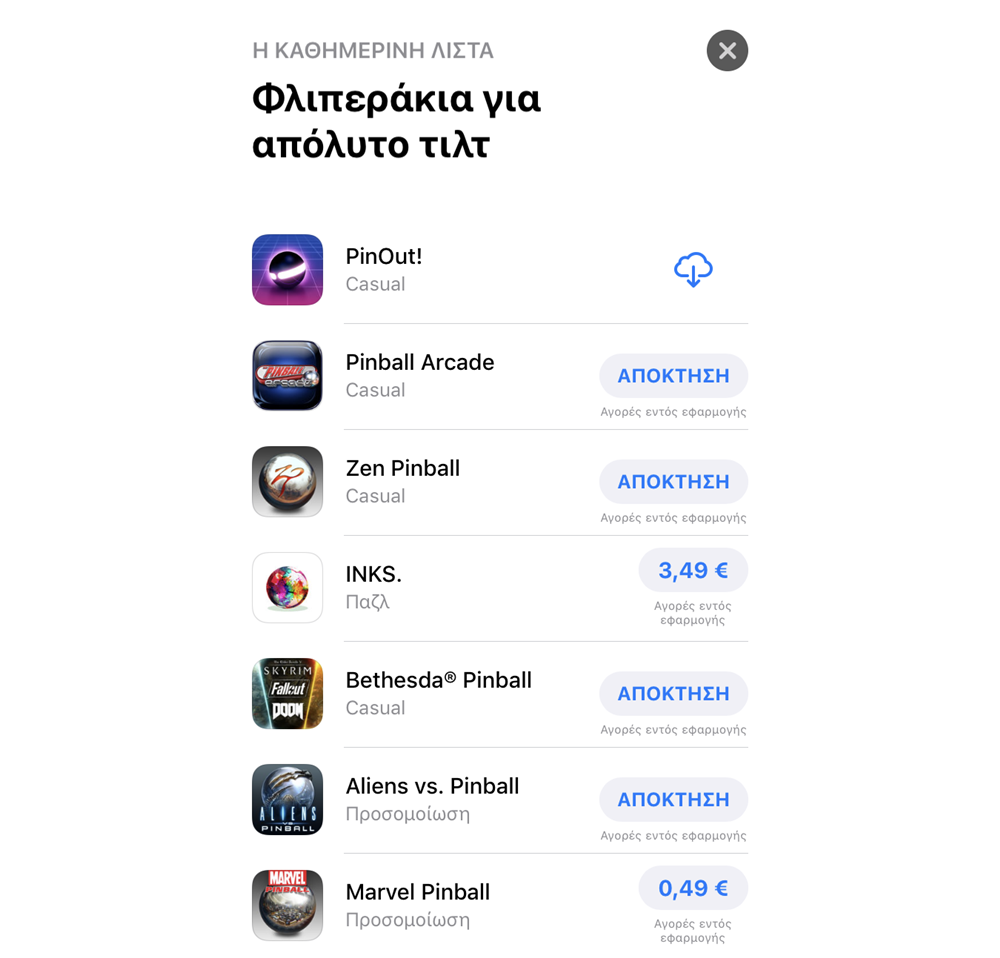
Task: Buy INKS. for 3,49 €
Action: click(x=693, y=571)
